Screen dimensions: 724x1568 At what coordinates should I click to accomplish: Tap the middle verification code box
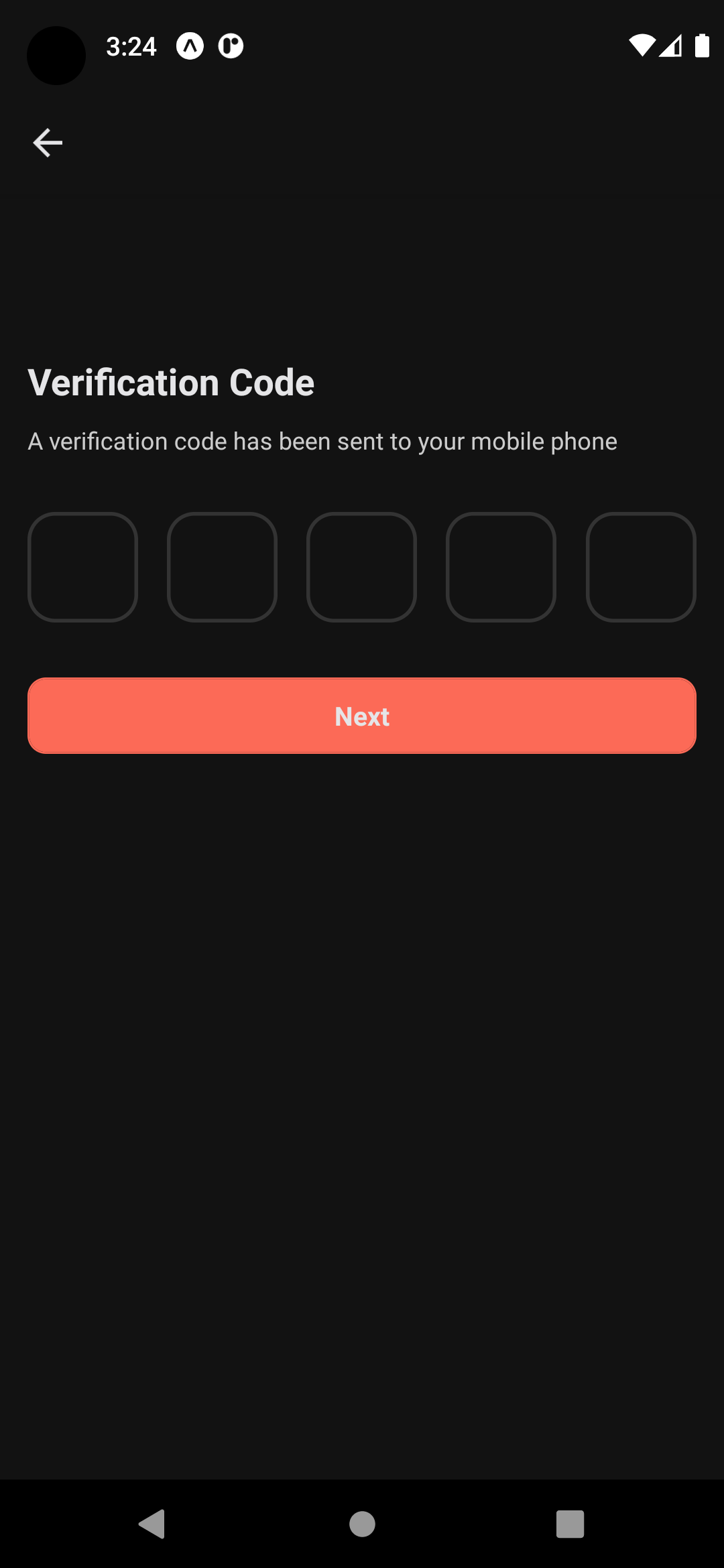click(361, 567)
